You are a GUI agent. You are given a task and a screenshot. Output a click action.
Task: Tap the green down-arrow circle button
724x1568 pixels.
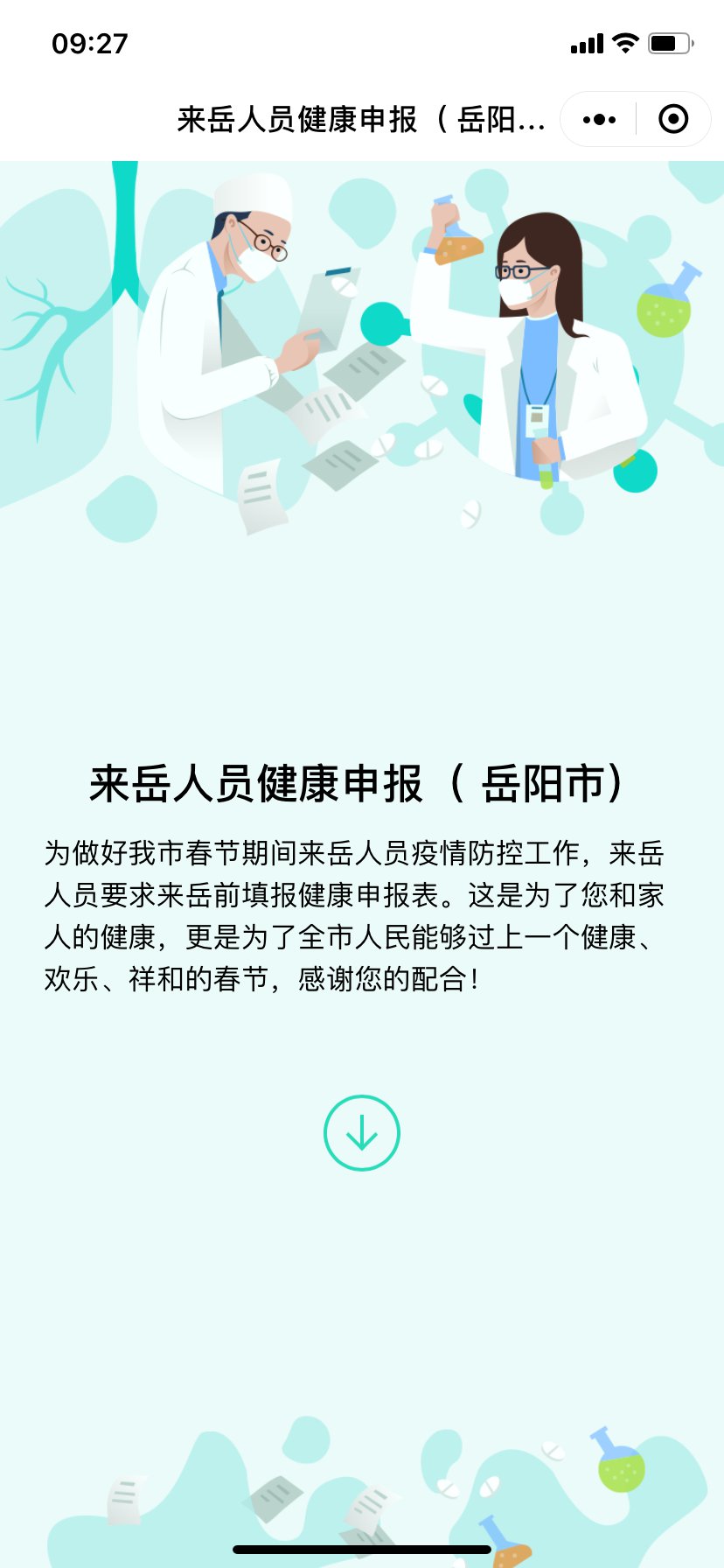[362, 1132]
